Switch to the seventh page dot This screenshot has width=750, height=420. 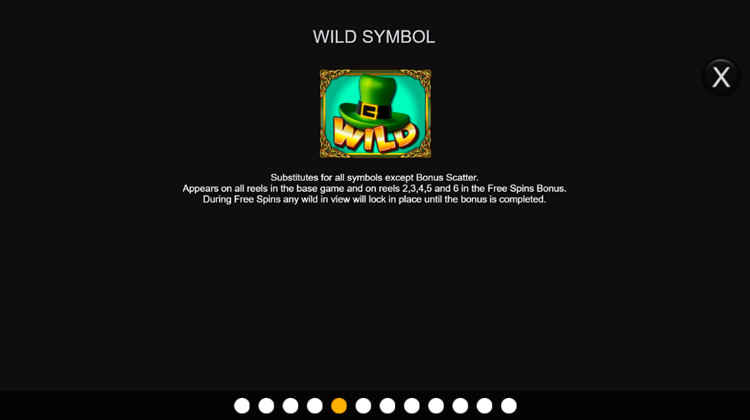(x=387, y=405)
